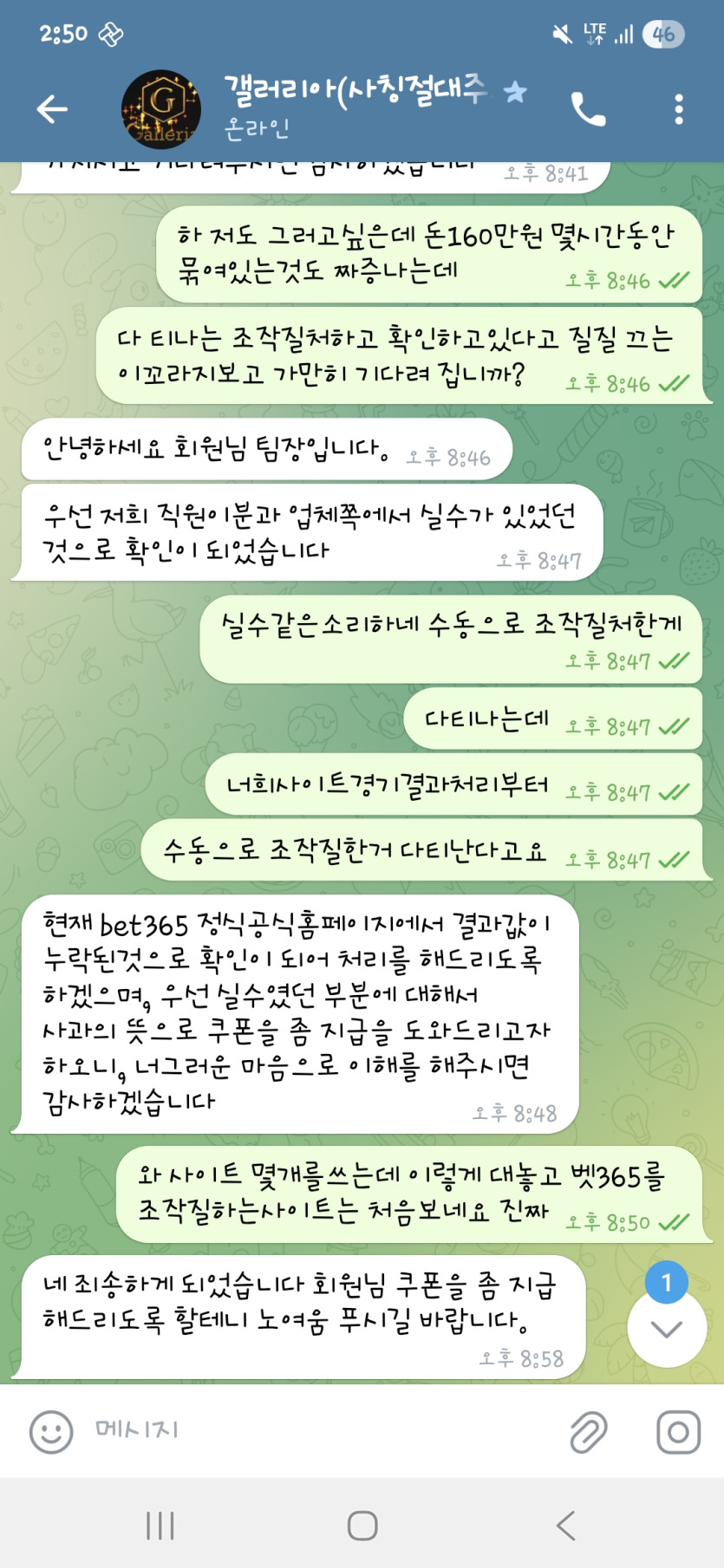This screenshot has width=724, height=1568.
Task: Focus the 메시지 text input field
Action: tap(321, 1430)
